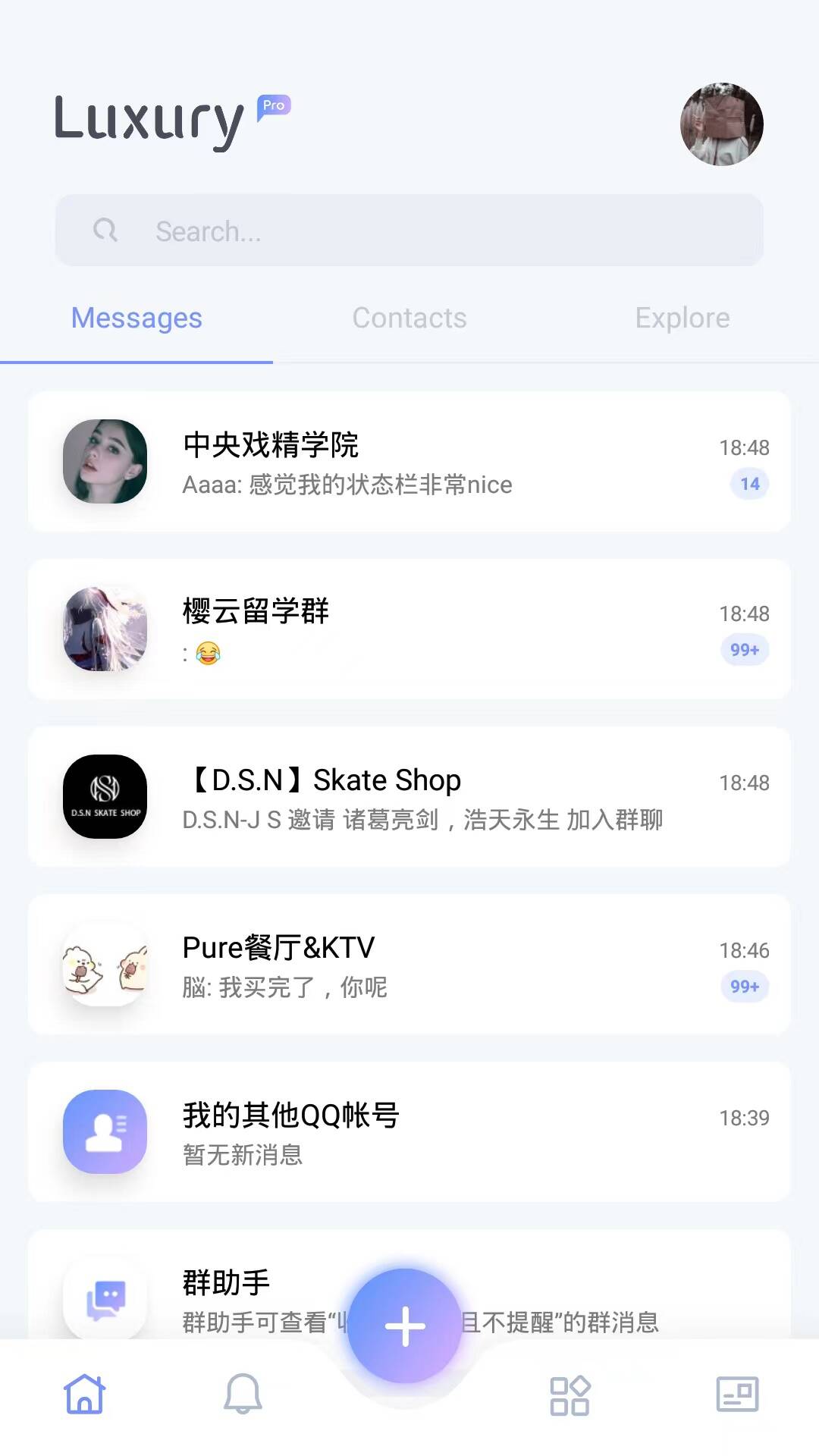
Task: Open the notifications bell
Action: (243, 1394)
